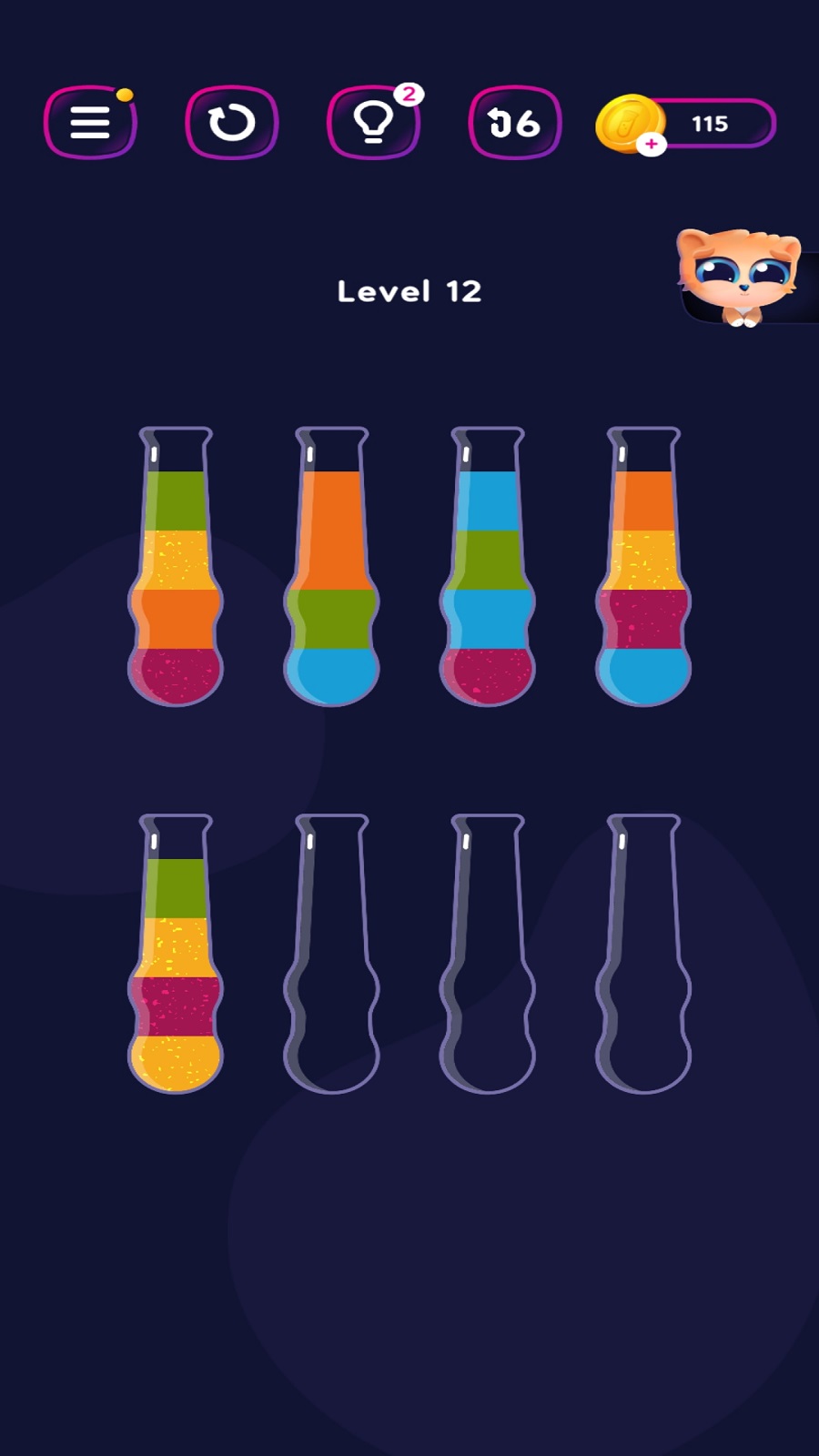Restart the level
The height and width of the screenshot is (1456, 819).
pyautogui.click(x=231, y=123)
